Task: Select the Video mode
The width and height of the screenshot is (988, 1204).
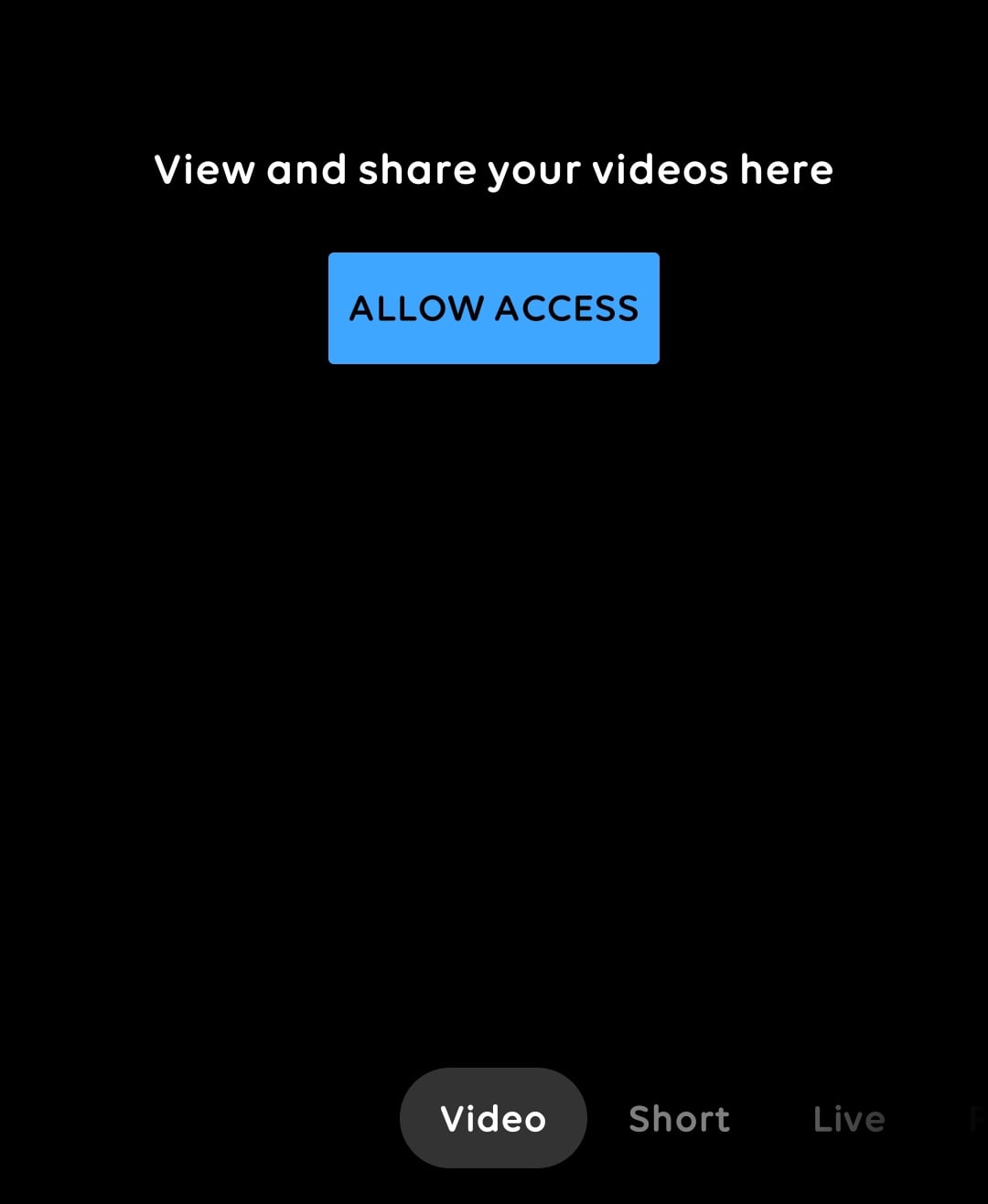Action: pos(493,1118)
